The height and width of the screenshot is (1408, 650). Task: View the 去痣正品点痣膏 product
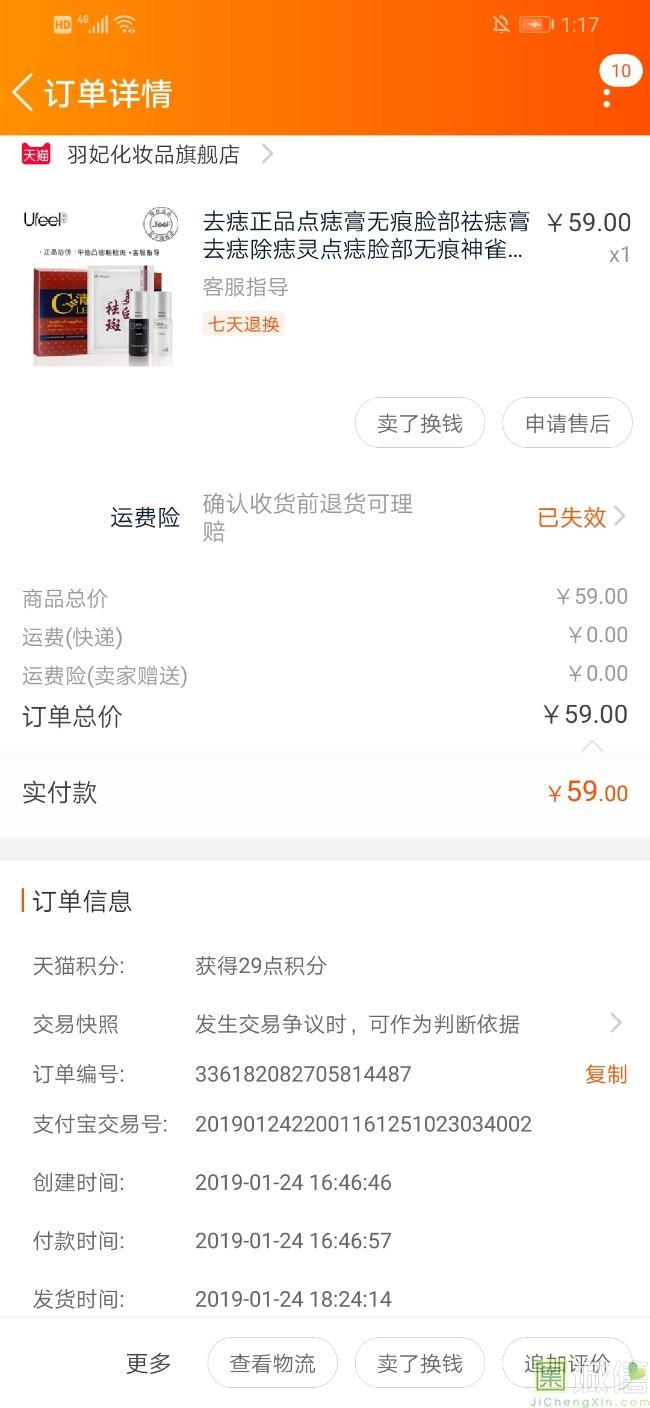pos(365,235)
